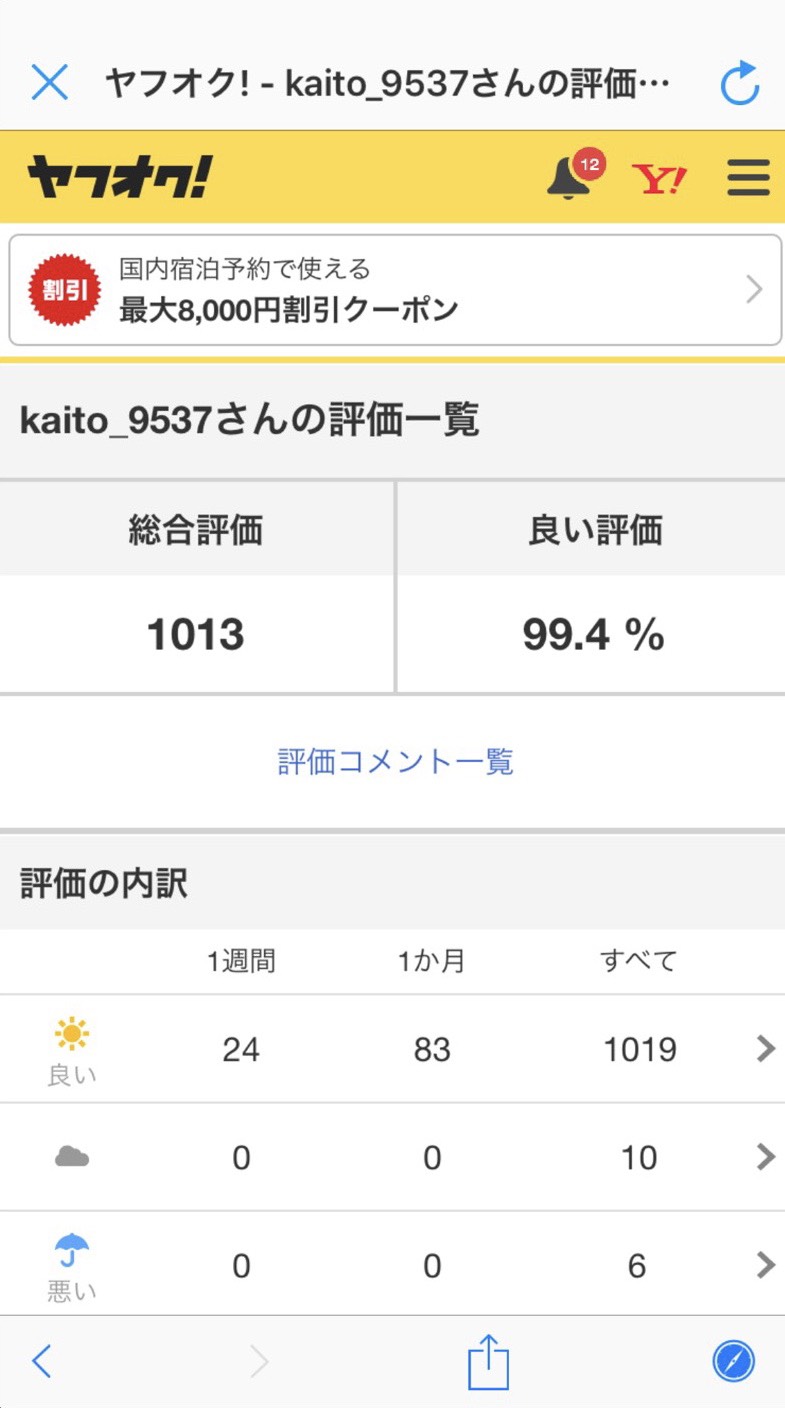Screen dimensions: 785x1408
Task: Tap the ヤフオク! logo
Action: pyautogui.click(x=113, y=178)
